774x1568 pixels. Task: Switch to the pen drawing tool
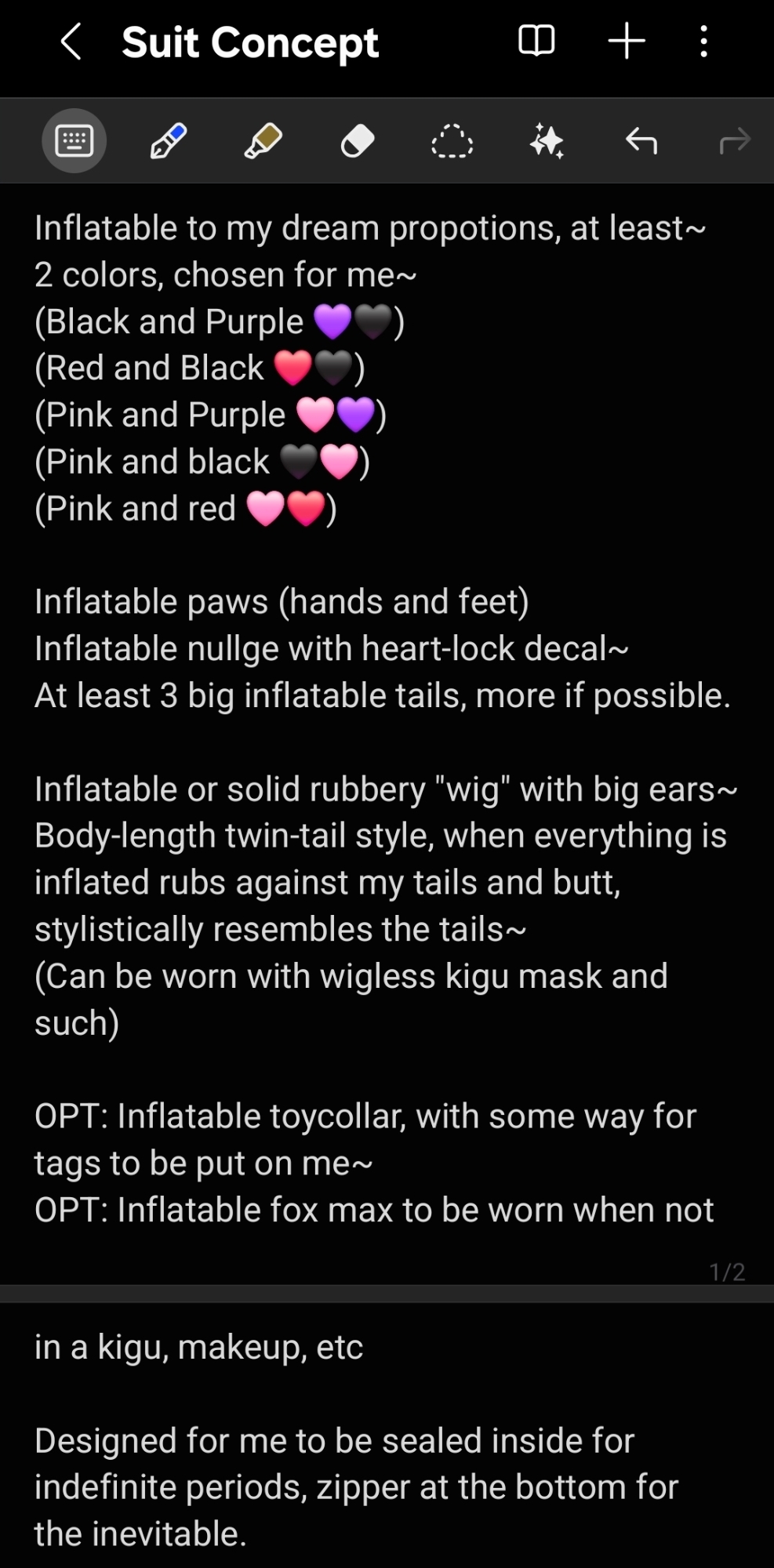(168, 141)
